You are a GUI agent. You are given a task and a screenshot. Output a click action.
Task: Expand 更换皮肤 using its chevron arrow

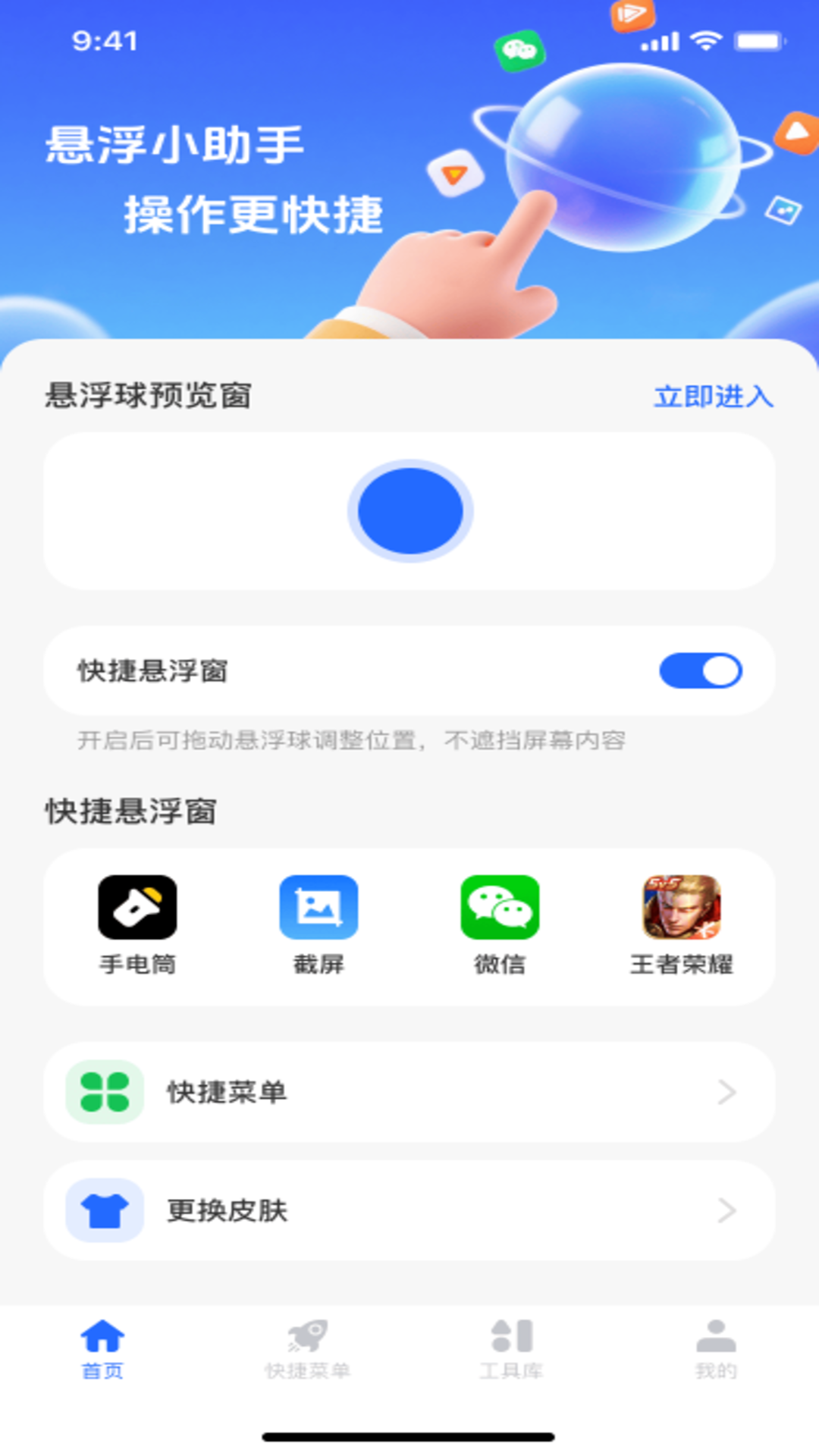[x=728, y=1211]
